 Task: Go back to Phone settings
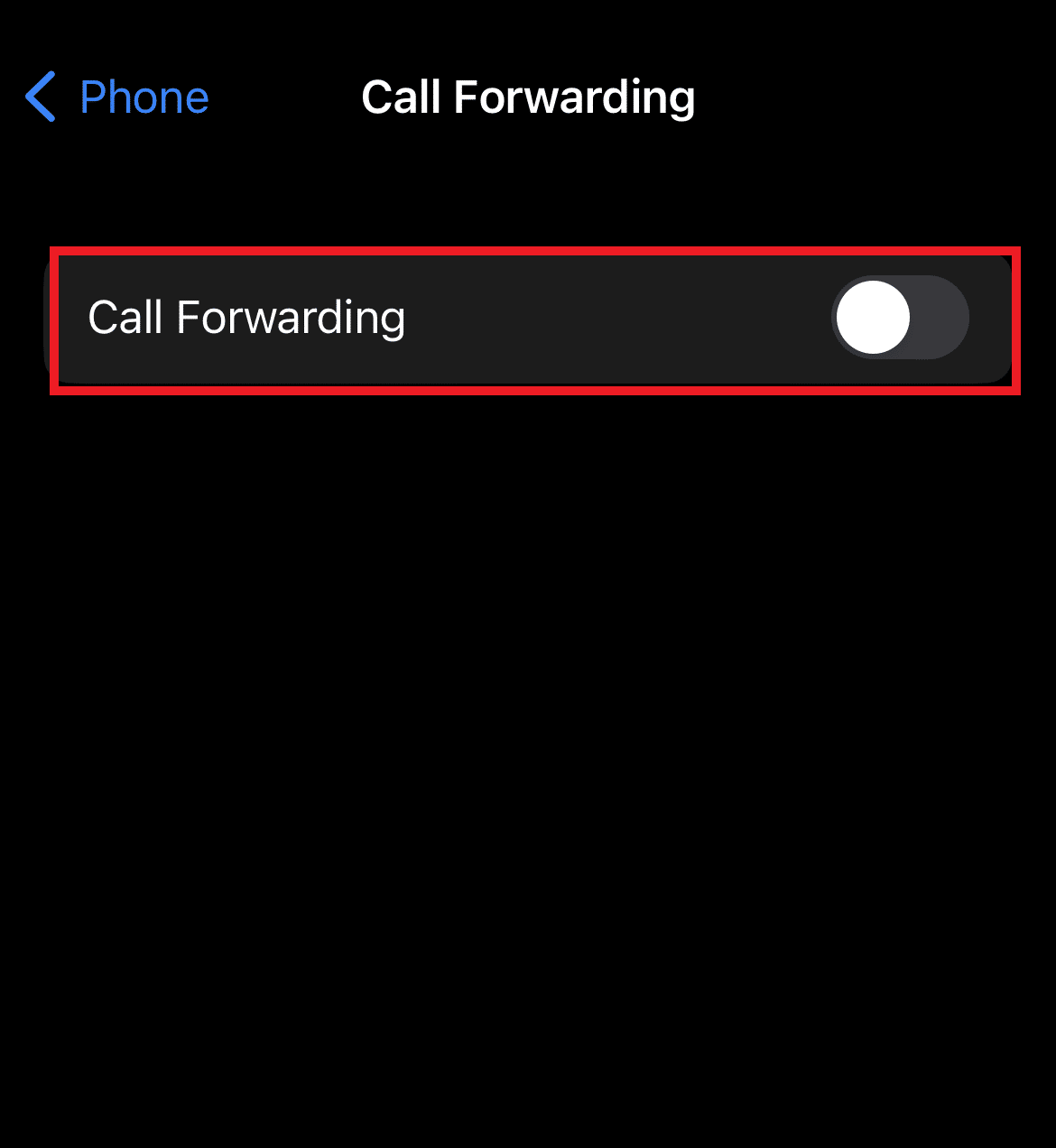(117, 97)
